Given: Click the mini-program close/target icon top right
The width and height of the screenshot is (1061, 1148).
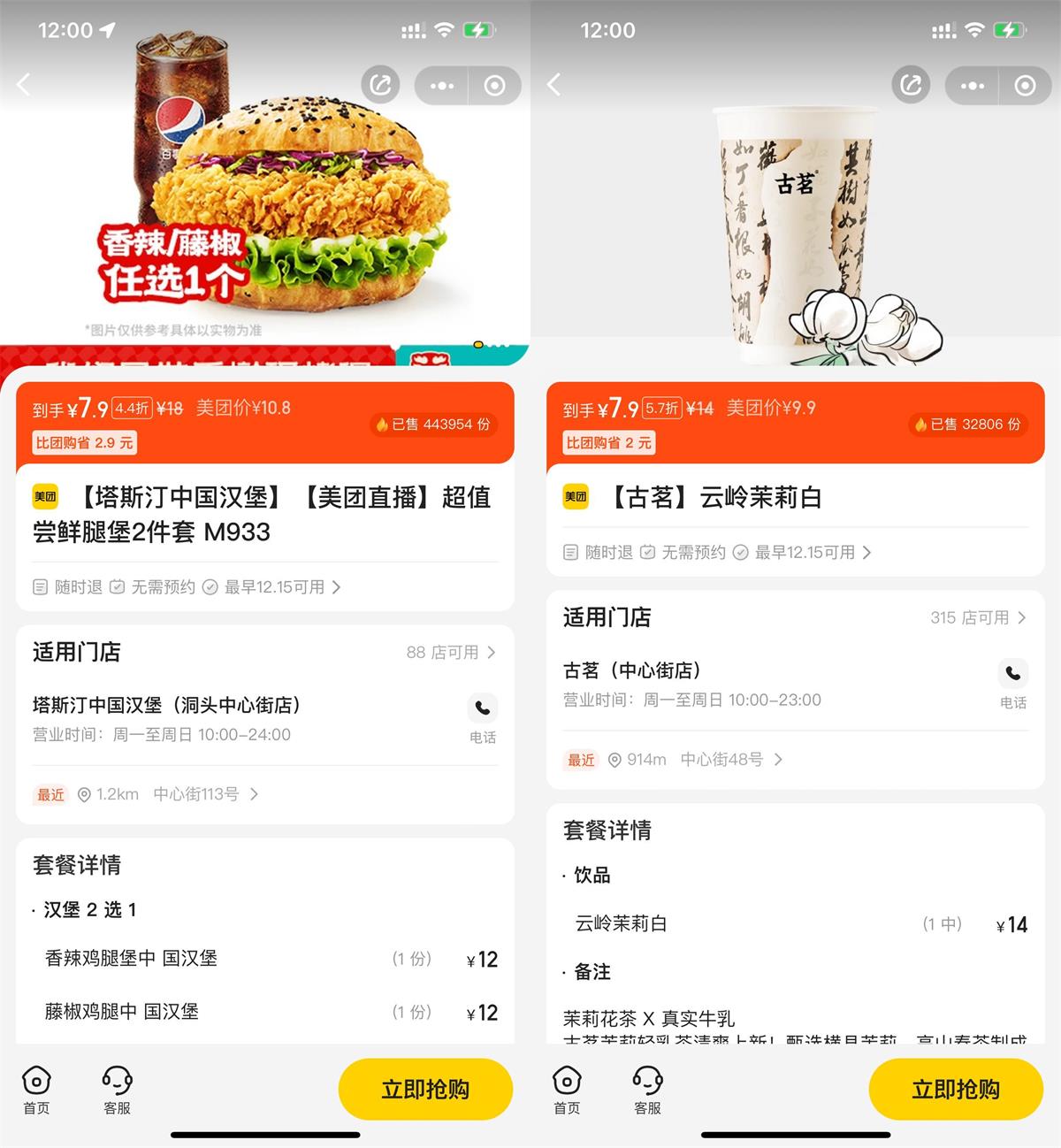Looking at the screenshot, I should pyautogui.click(x=1025, y=85).
